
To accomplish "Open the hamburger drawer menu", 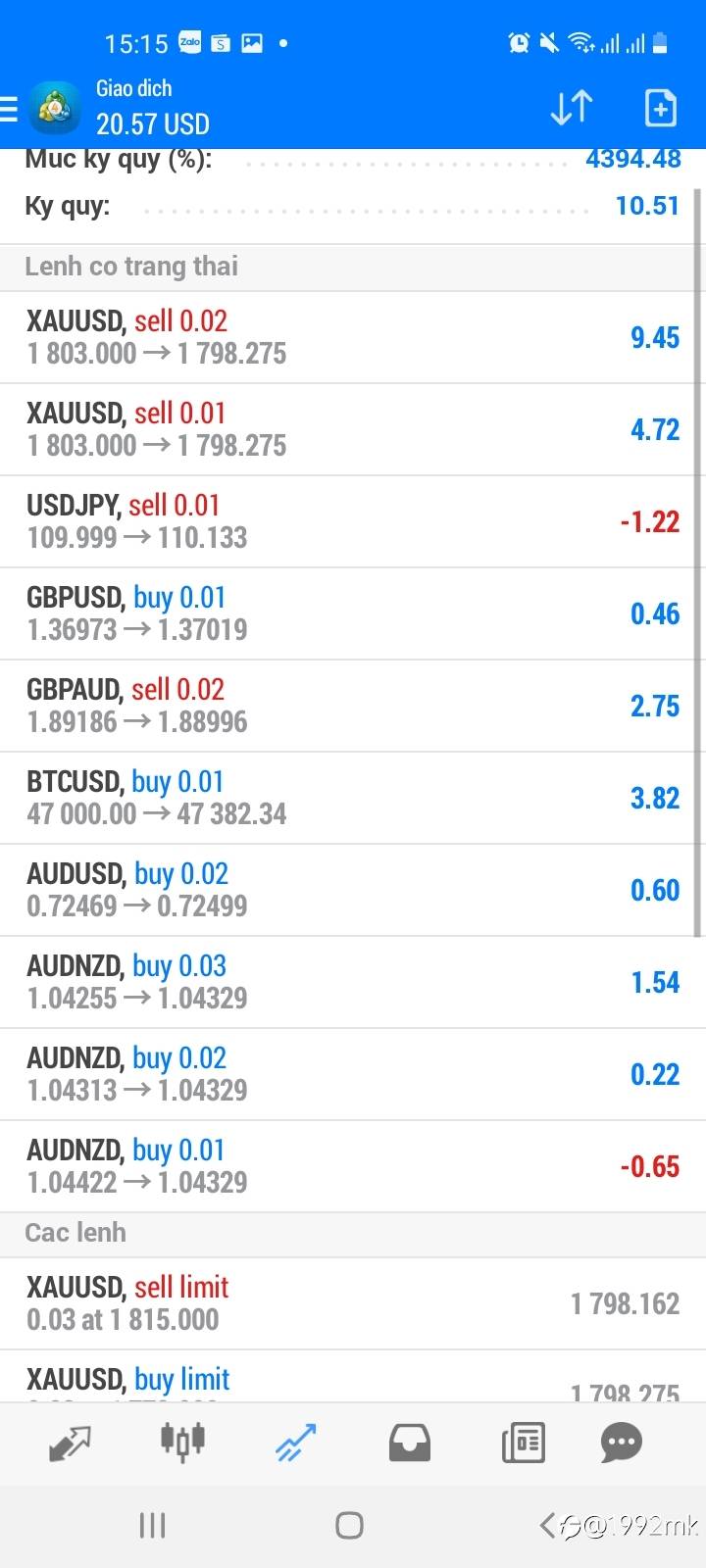I will click(9, 108).
